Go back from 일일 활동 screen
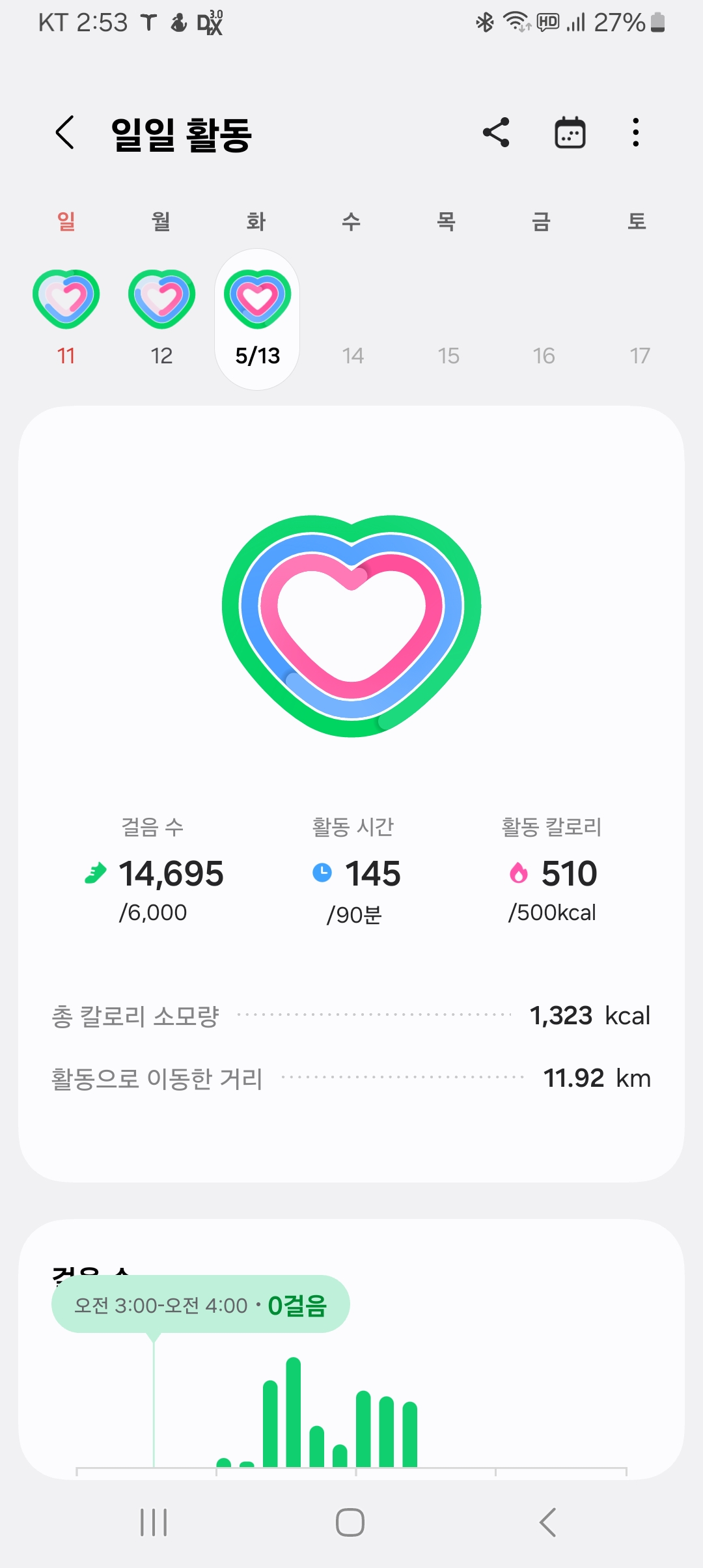 coord(65,133)
